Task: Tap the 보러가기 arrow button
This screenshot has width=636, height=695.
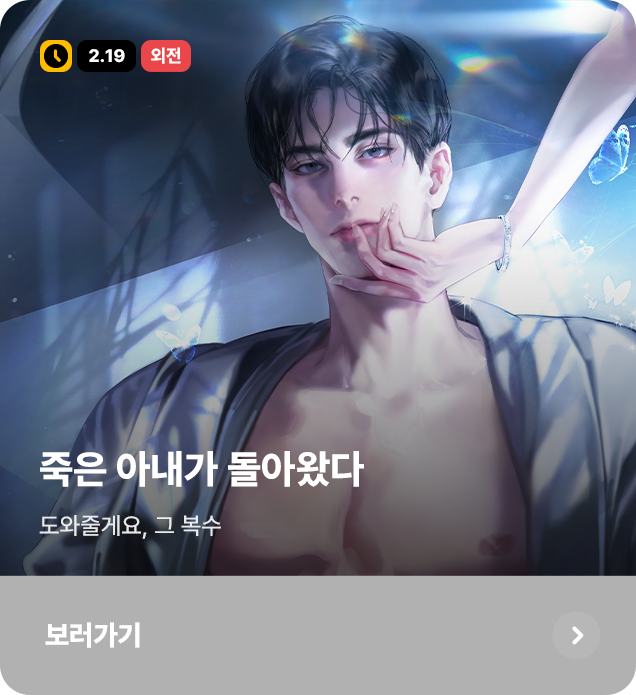Action: [x=576, y=635]
